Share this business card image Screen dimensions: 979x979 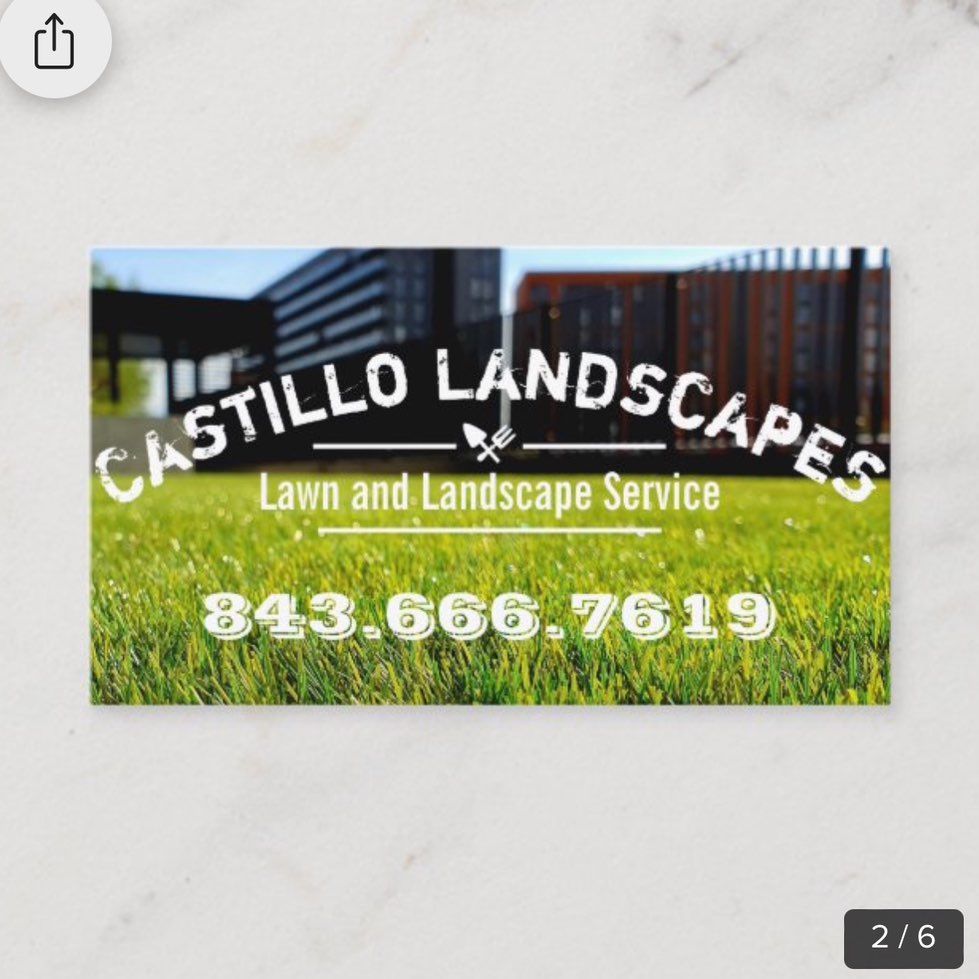click(x=53, y=42)
